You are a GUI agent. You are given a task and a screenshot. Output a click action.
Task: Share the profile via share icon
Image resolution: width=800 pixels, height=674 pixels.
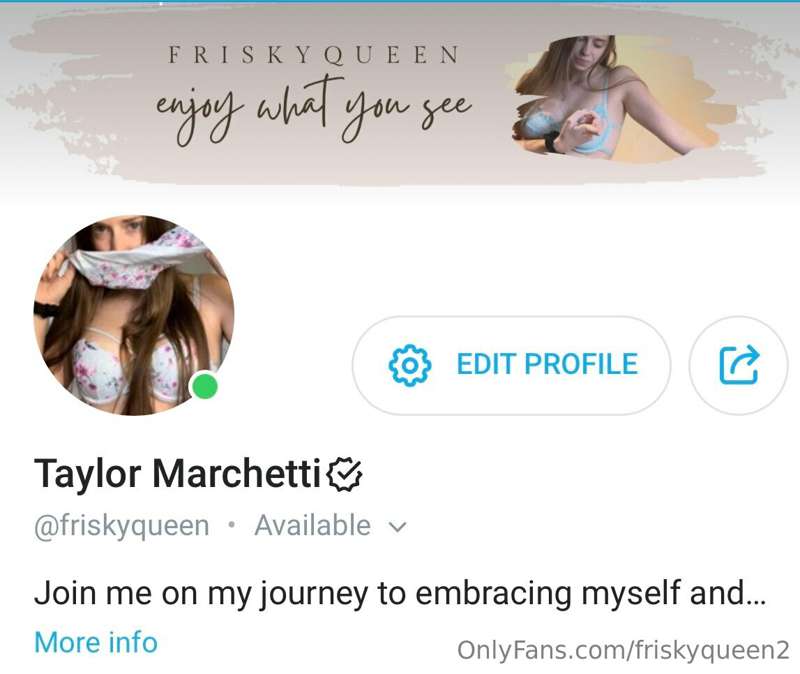738,365
